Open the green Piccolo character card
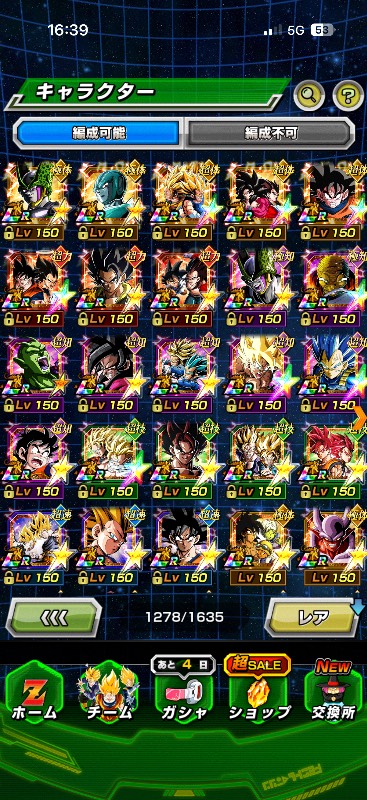Viewport: 367px width, 800px height. (34, 374)
